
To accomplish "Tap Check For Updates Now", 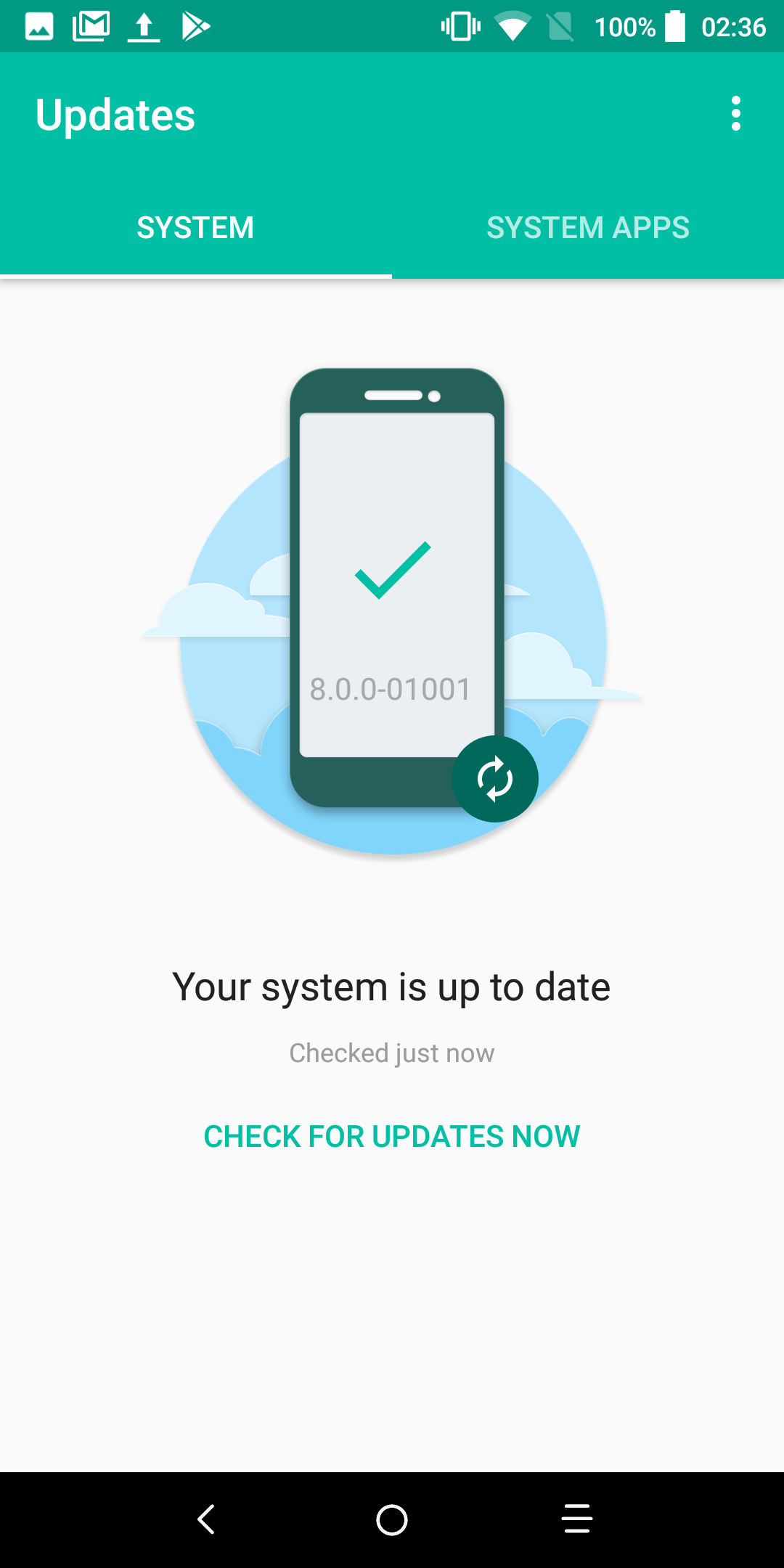I will pyautogui.click(x=392, y=1136).
